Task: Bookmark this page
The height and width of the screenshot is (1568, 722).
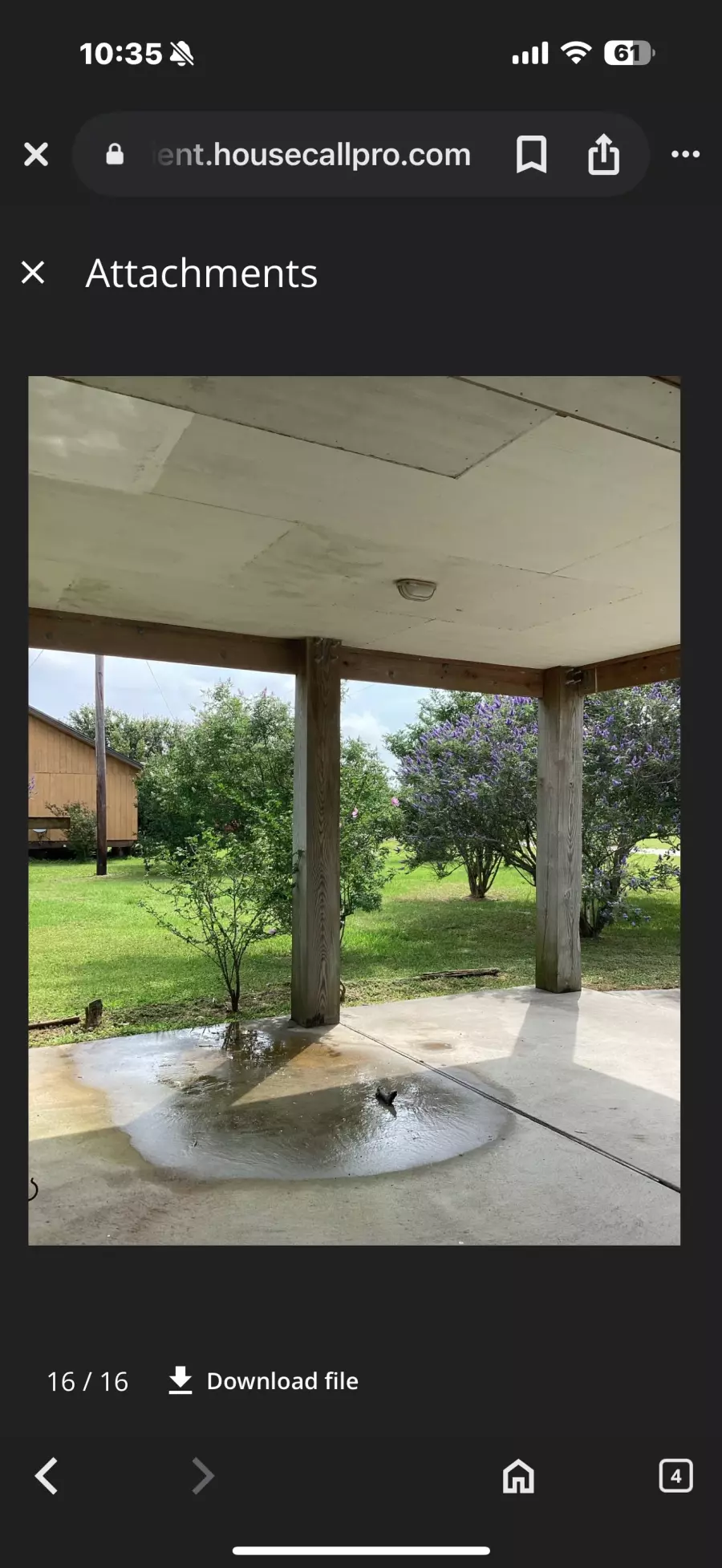Action: (x=531, y=154)
